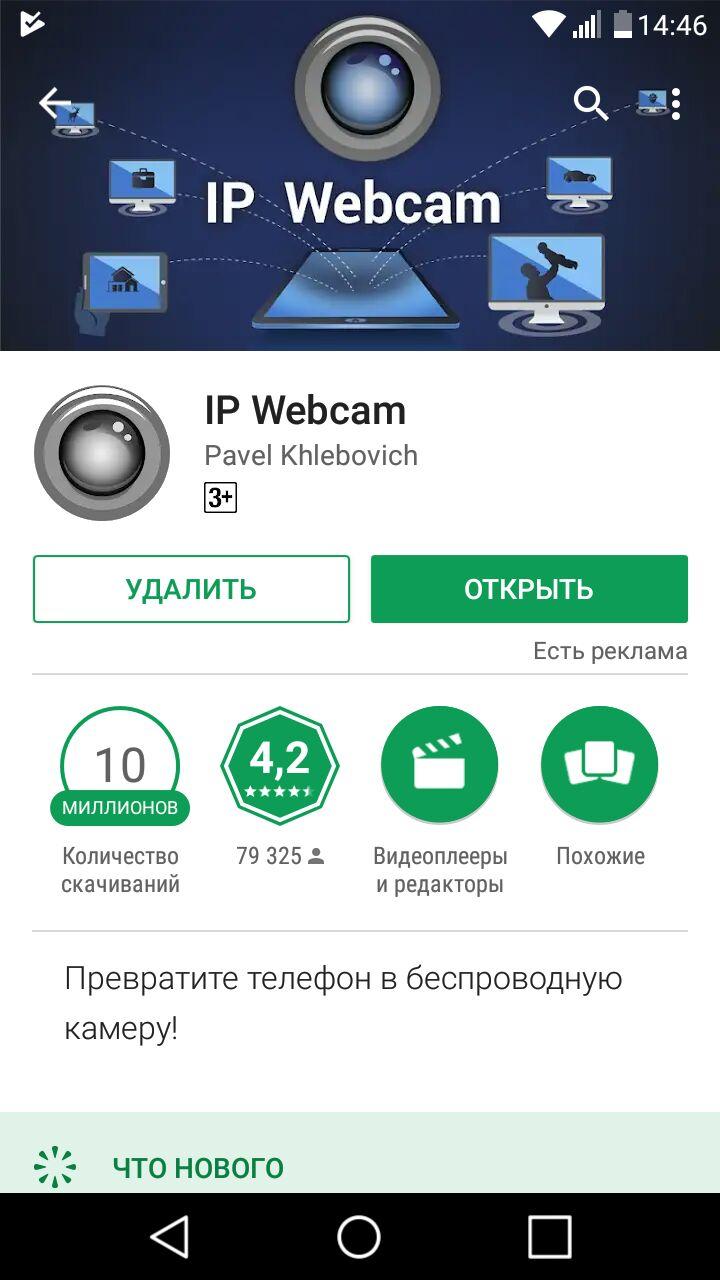The height and width of the screenshot is (1280, 720).
Task: Open the three-dot overflow menu
Action: pyautogui.click(x=676, y=103)
